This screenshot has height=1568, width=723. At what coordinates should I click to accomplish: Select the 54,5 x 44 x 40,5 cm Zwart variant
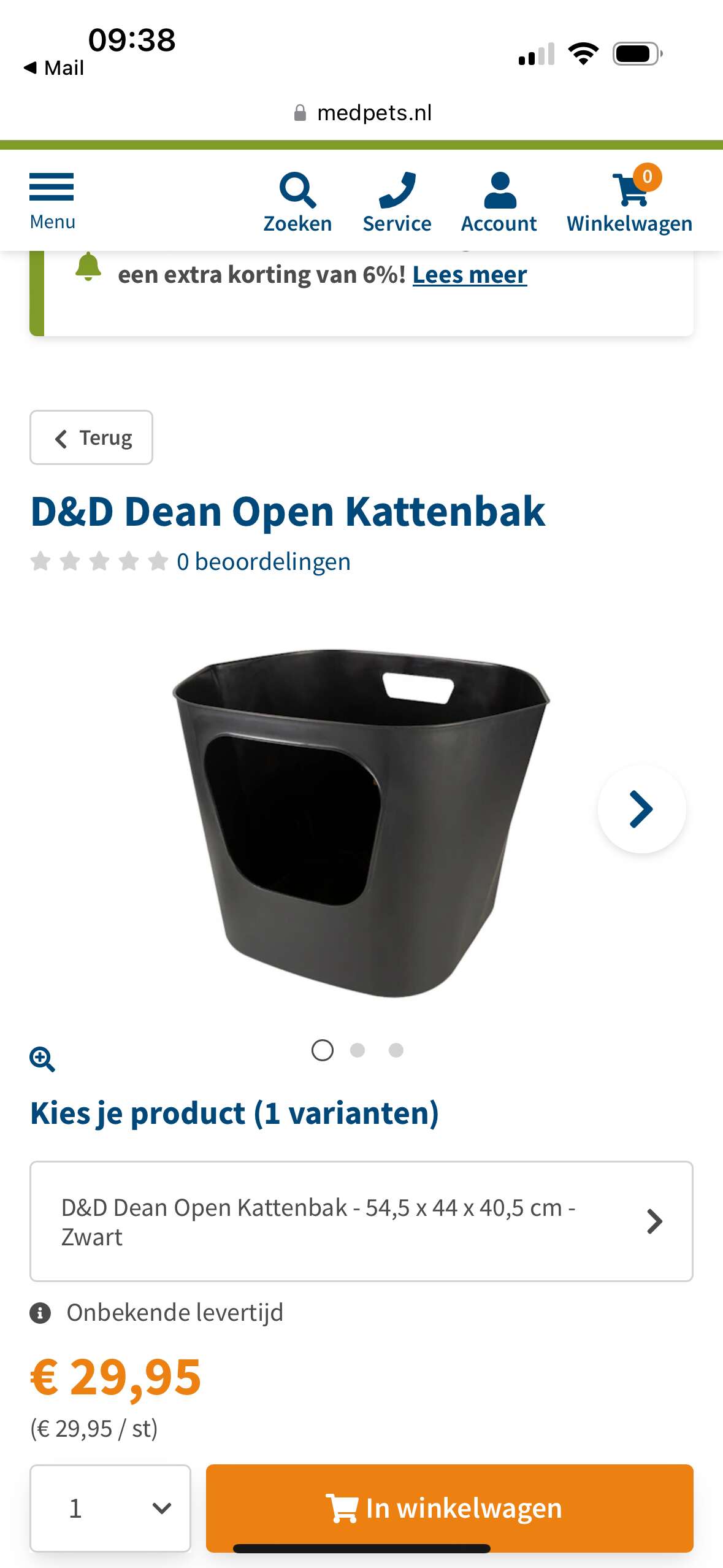click(361, 1221)
